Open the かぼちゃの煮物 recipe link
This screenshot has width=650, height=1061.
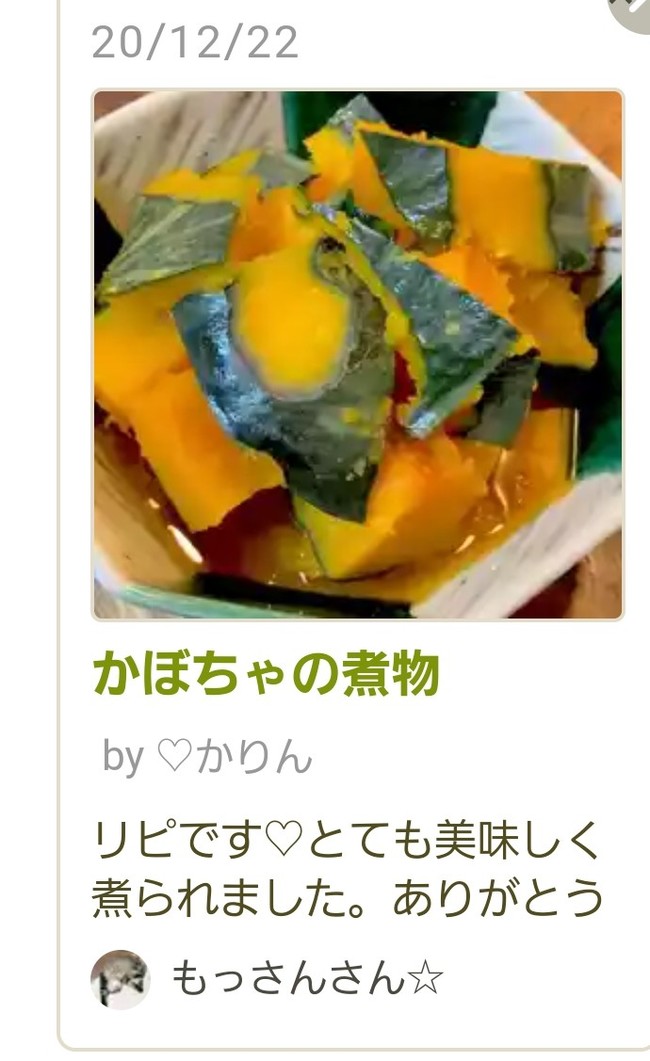point(266,676)
